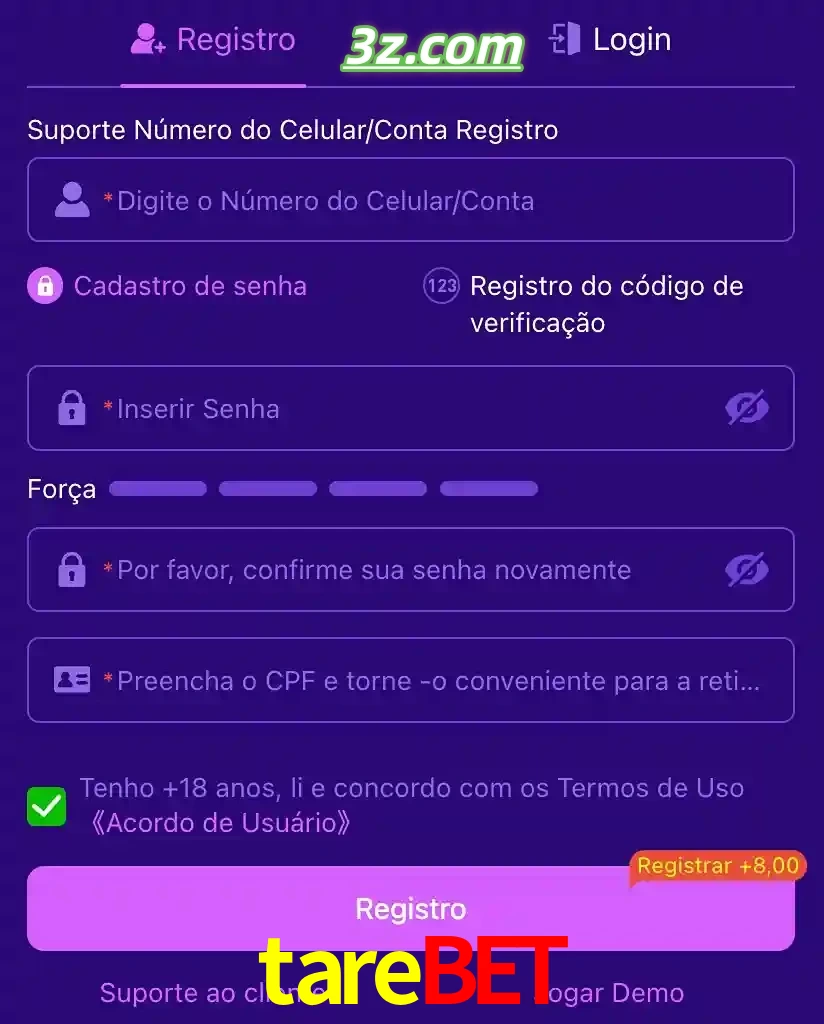Select the 123 verification code icon

[440, 286]
